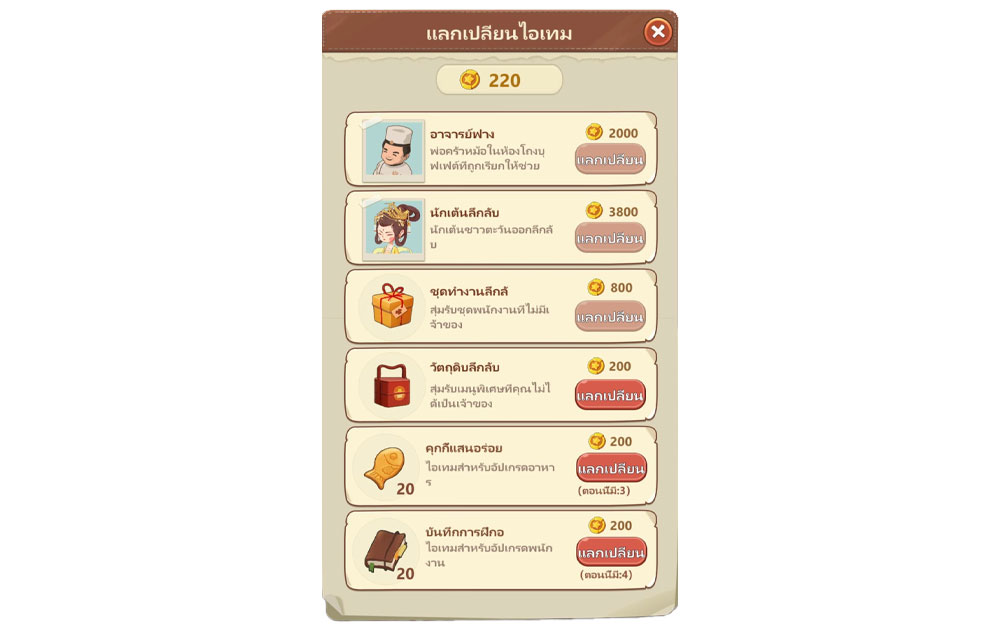Exchange coins for บันทึกการฝึก
This screenshot has width=1000, height=628.
(610, 552)
